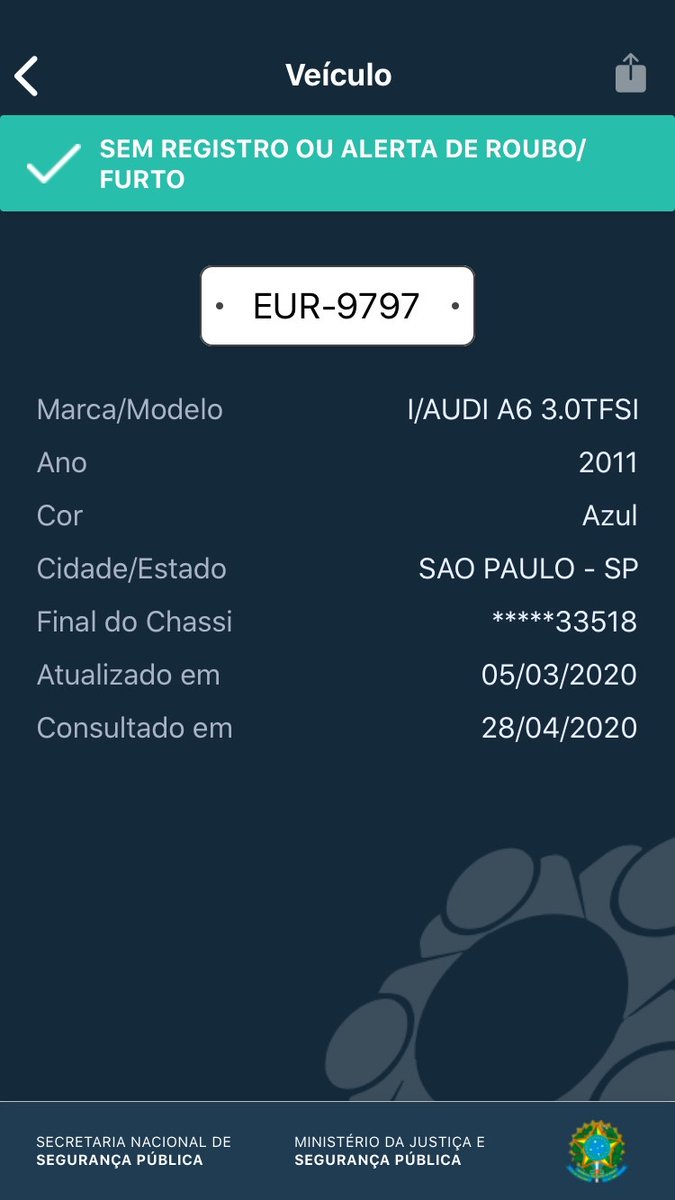Viewport: 675px width, 1200px height.
Task: Go back from the Veículo screen
Action: pyautogui.click(x=27, y=76)
